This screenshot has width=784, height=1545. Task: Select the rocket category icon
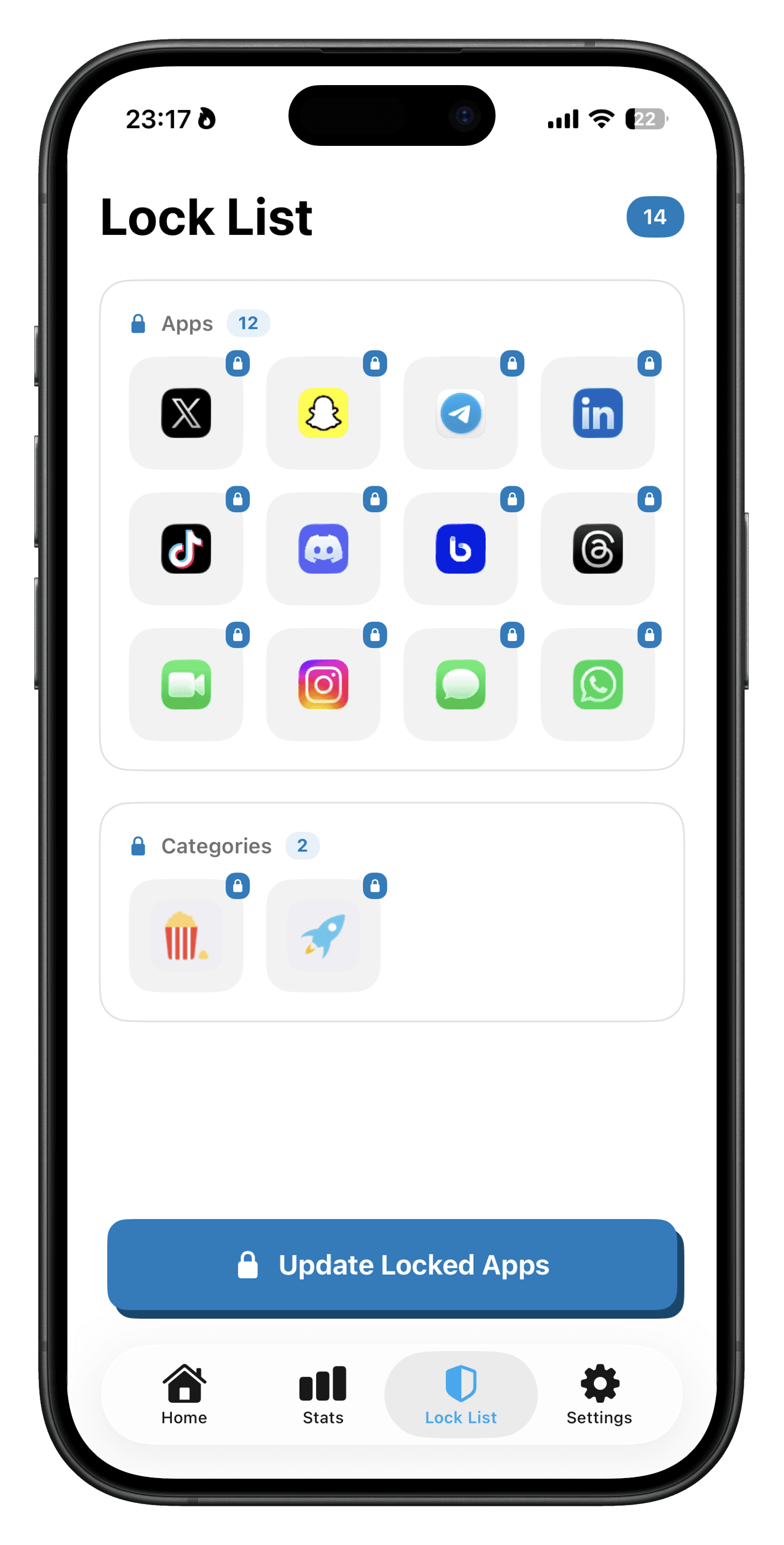click(323, 936)
